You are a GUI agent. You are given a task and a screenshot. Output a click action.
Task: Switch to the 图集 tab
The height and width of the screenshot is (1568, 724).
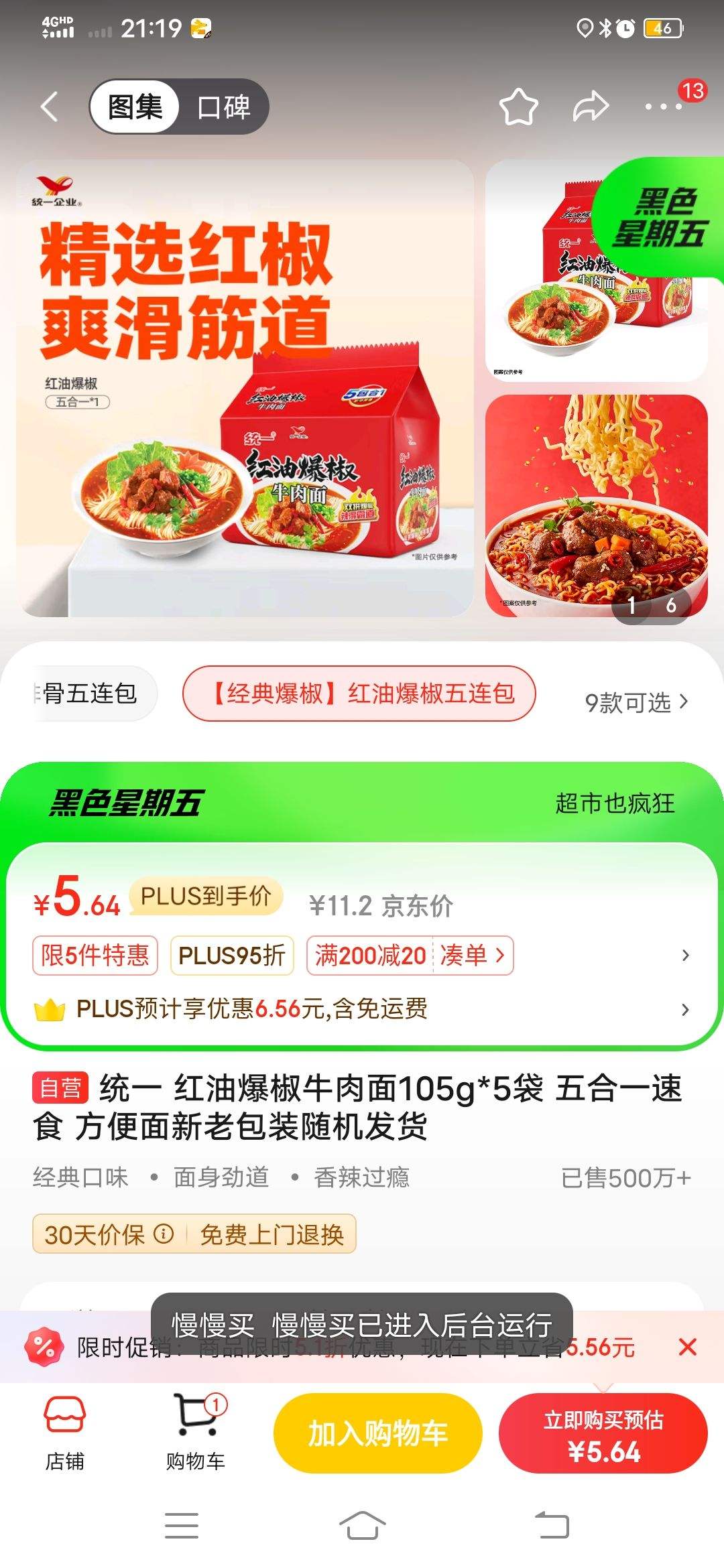pos(133,106)
